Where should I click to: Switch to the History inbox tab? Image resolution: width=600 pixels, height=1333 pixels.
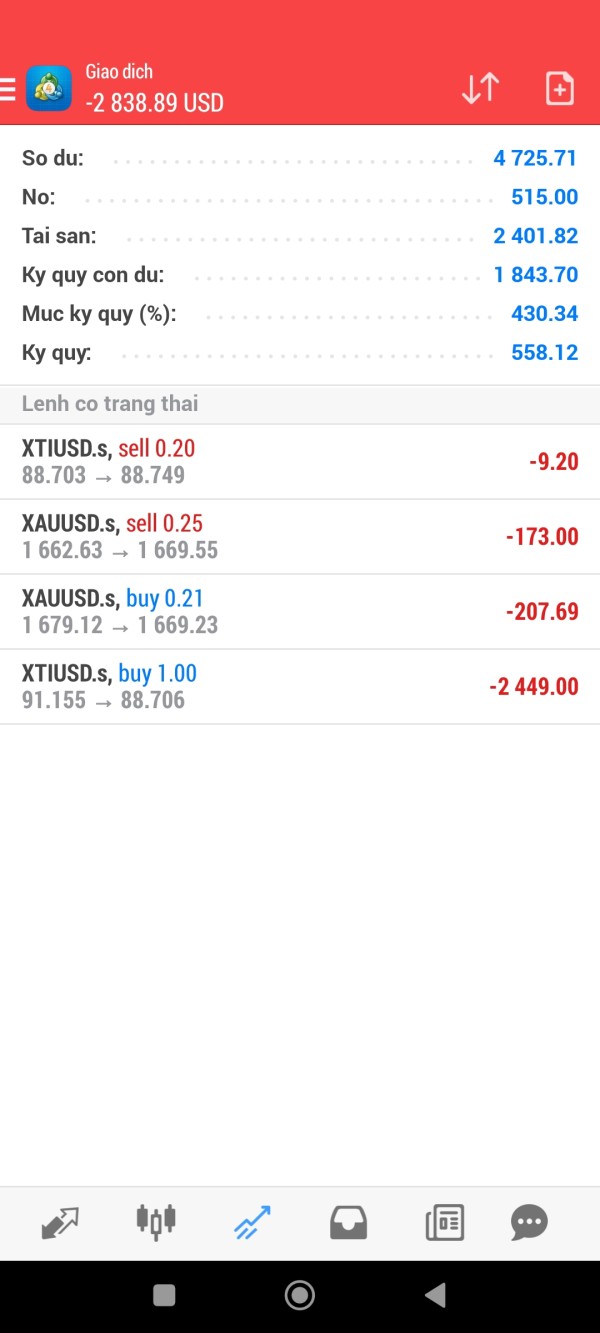(x=348, y=1223)
